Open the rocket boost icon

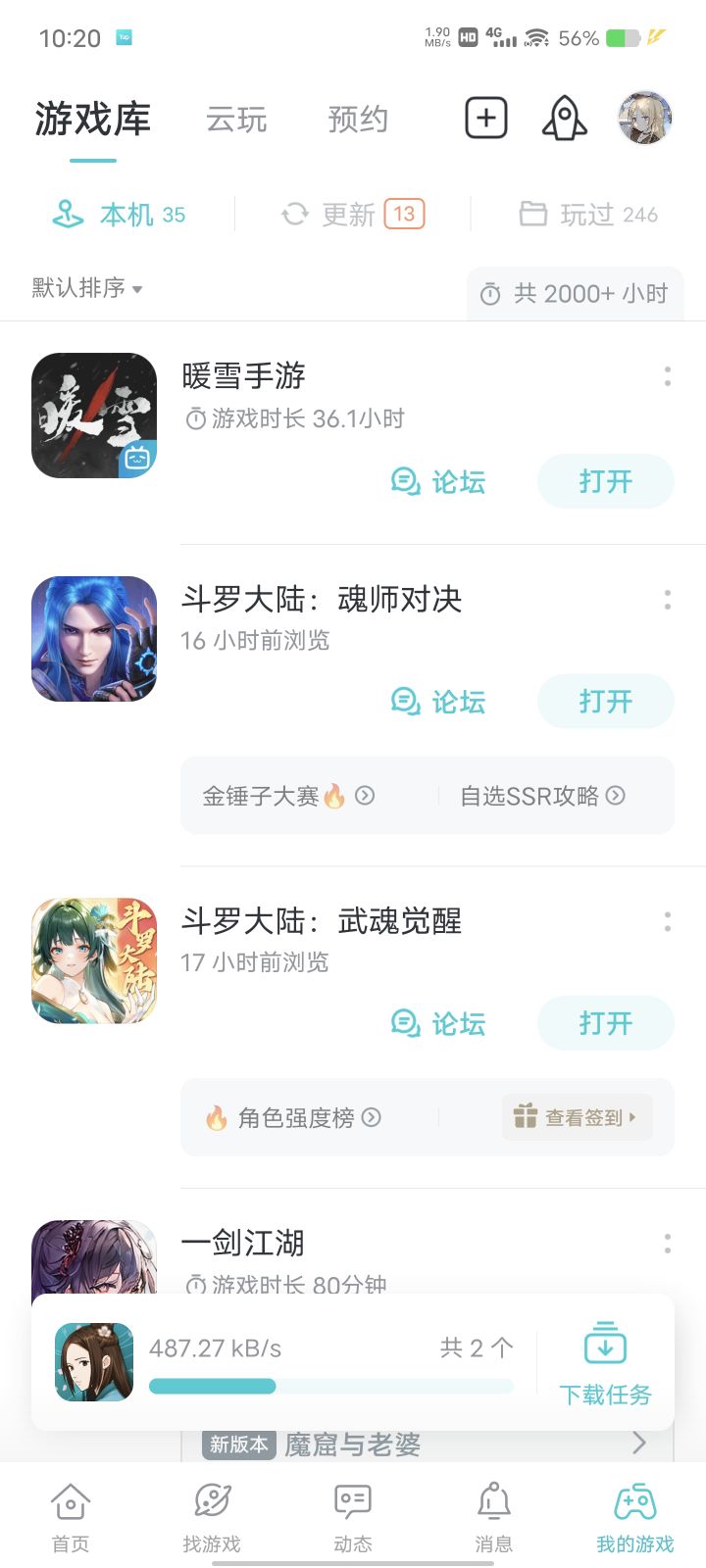564,119
